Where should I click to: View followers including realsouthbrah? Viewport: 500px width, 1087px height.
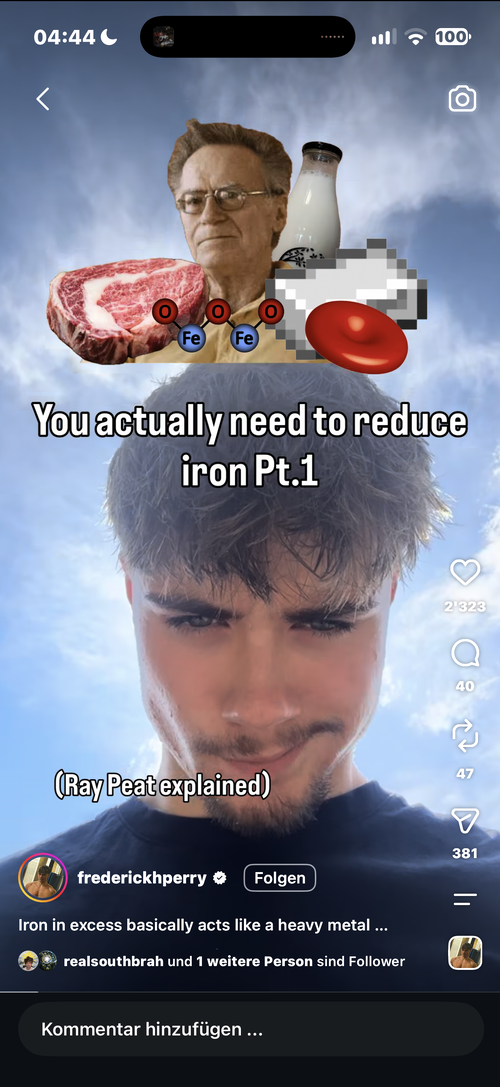coord(212,961)
